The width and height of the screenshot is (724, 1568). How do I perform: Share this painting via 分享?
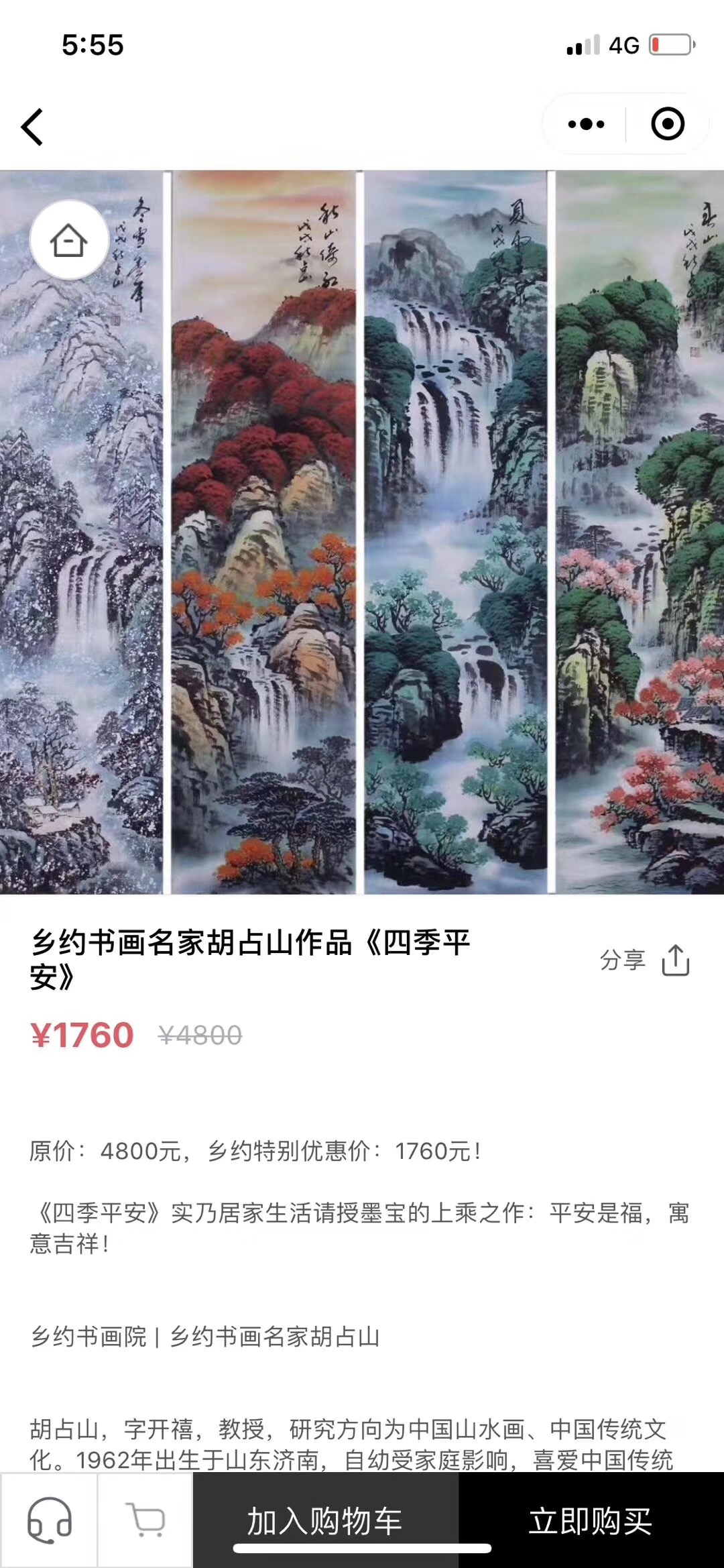pos(644,960)
